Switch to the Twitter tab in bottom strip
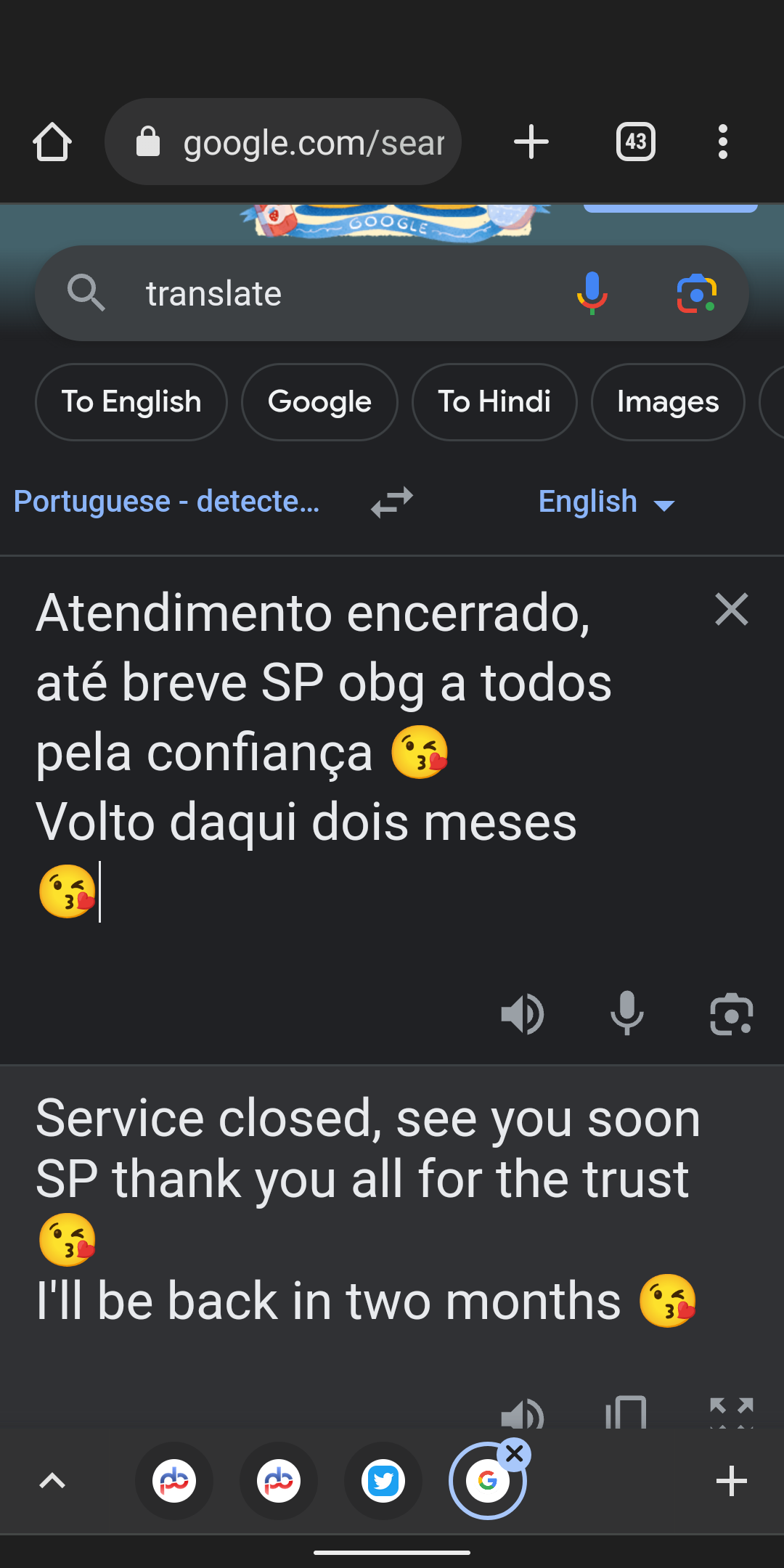Image resolution: width=784 pixels, height=1568 pixels. click(x=383, y=1481)
